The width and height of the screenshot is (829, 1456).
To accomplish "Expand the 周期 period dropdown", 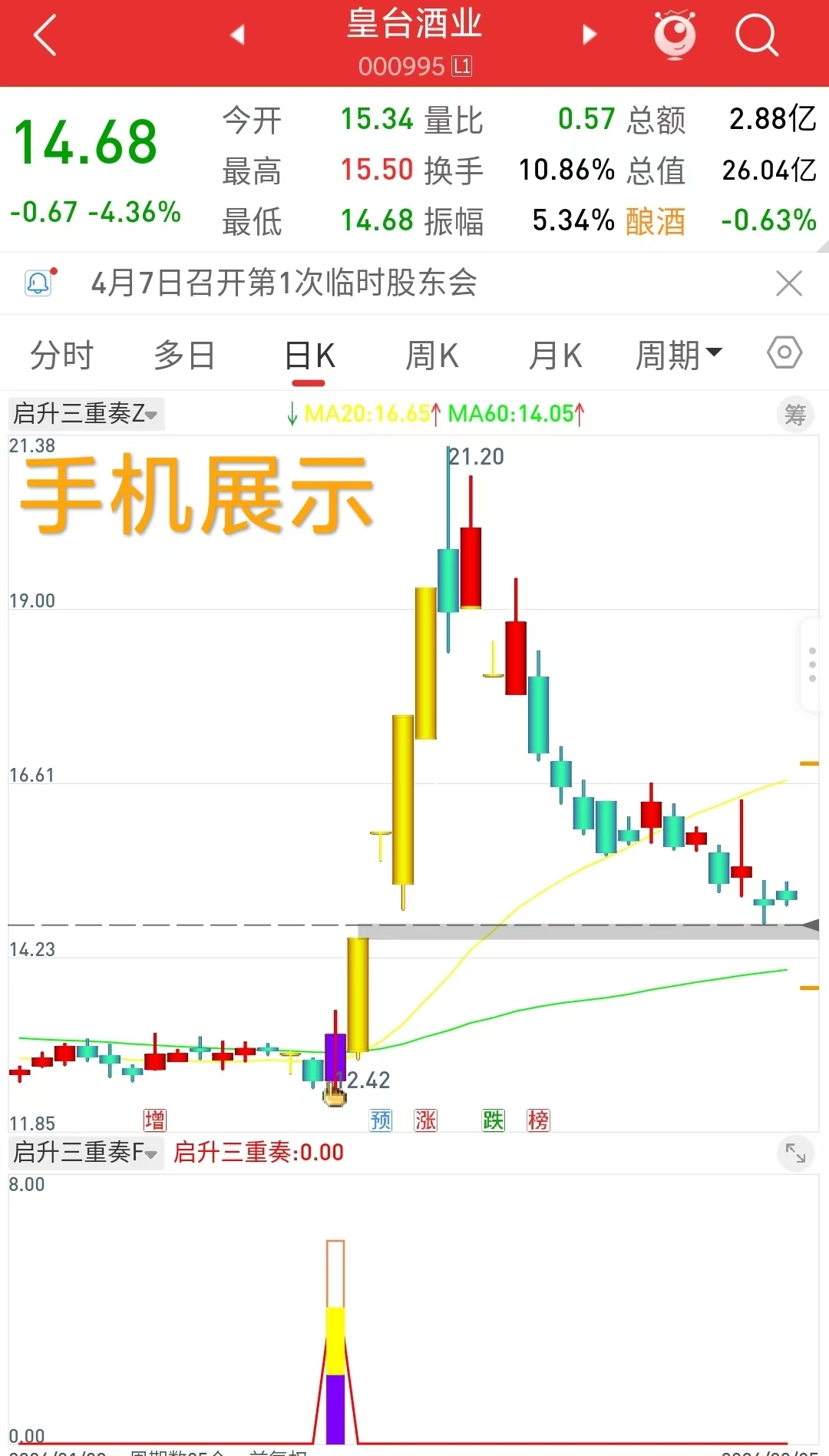I will [679, 356].
